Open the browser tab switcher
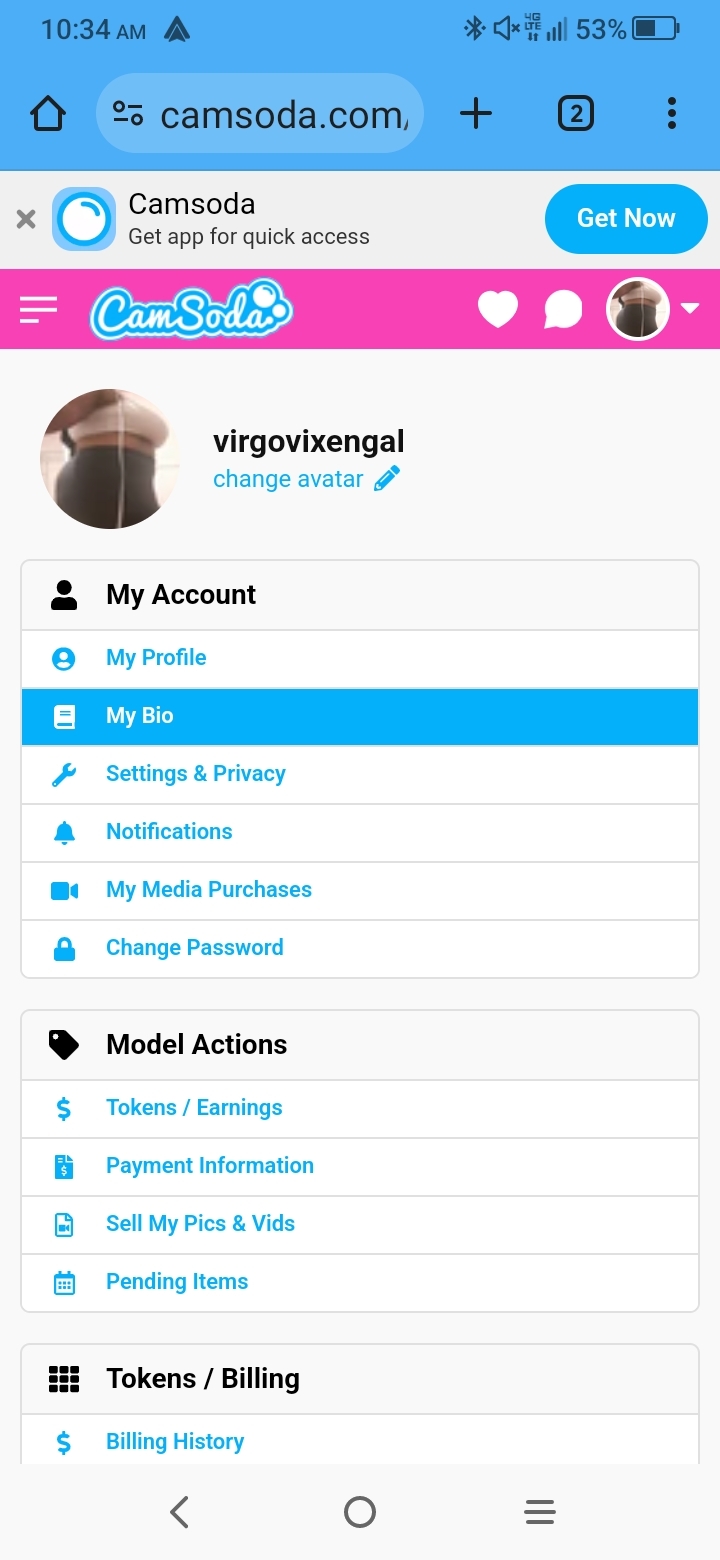 (576, 113)
